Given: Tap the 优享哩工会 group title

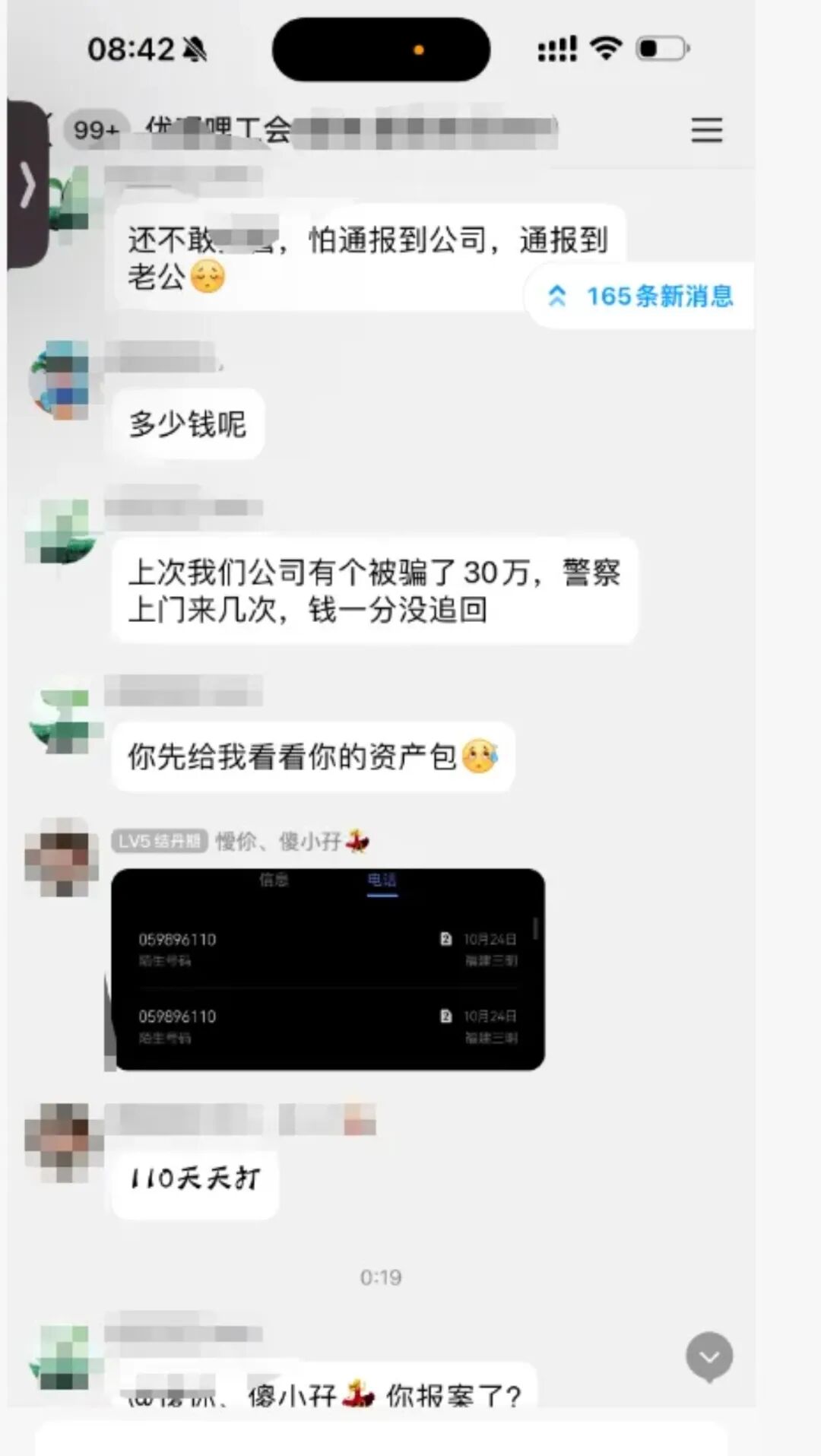Looking at the screenshot, I should point(213,129).
